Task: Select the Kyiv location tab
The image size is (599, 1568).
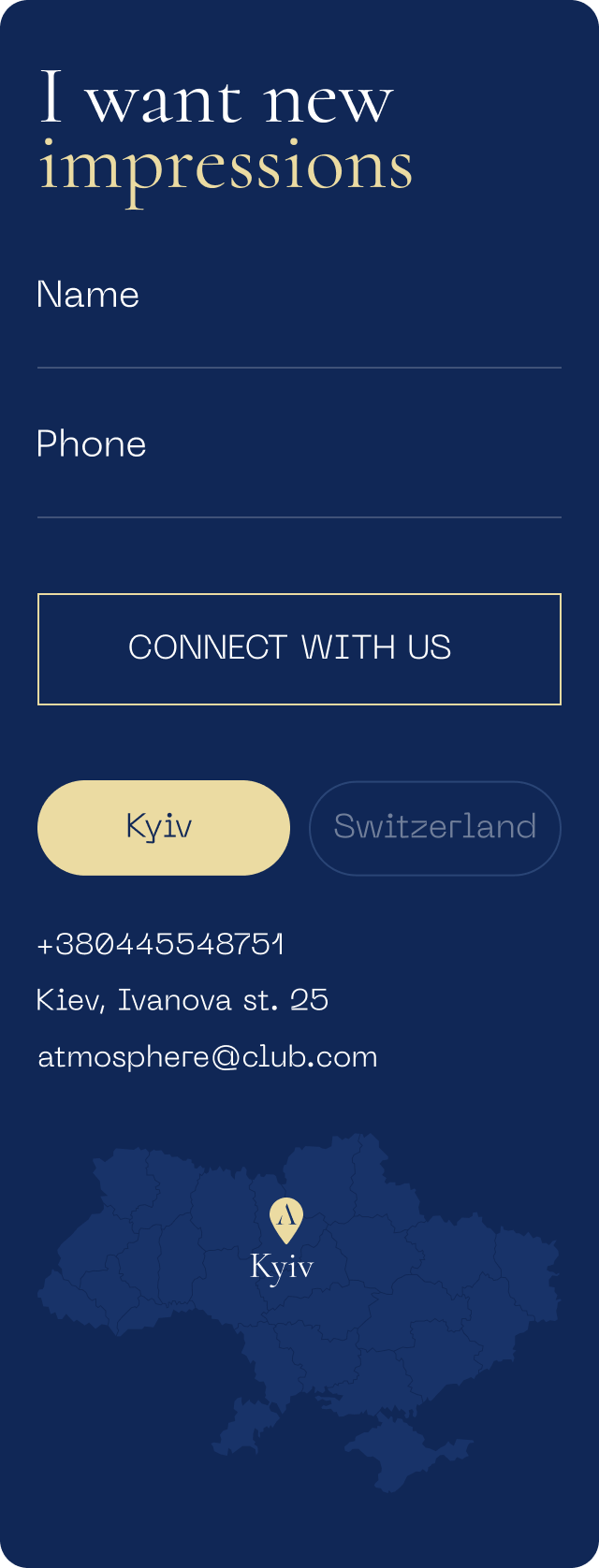Action: (164, 828)
